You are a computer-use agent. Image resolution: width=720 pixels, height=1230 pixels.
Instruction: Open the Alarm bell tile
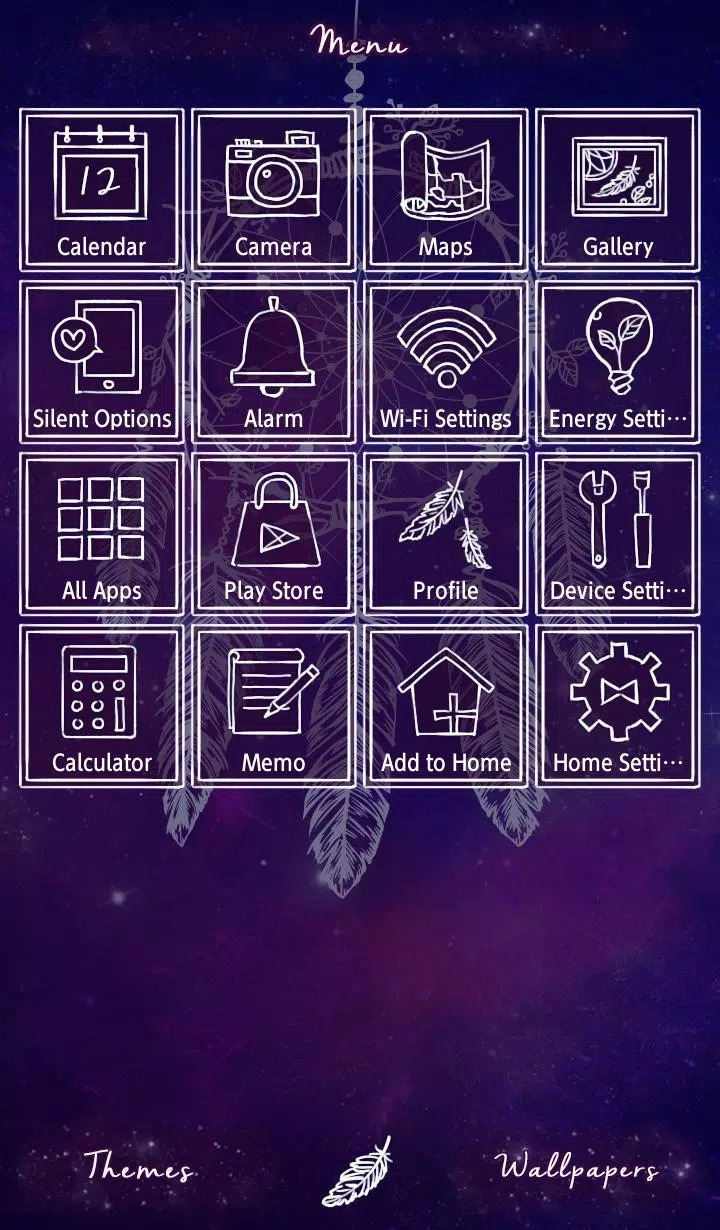click(x=274, y=362)
